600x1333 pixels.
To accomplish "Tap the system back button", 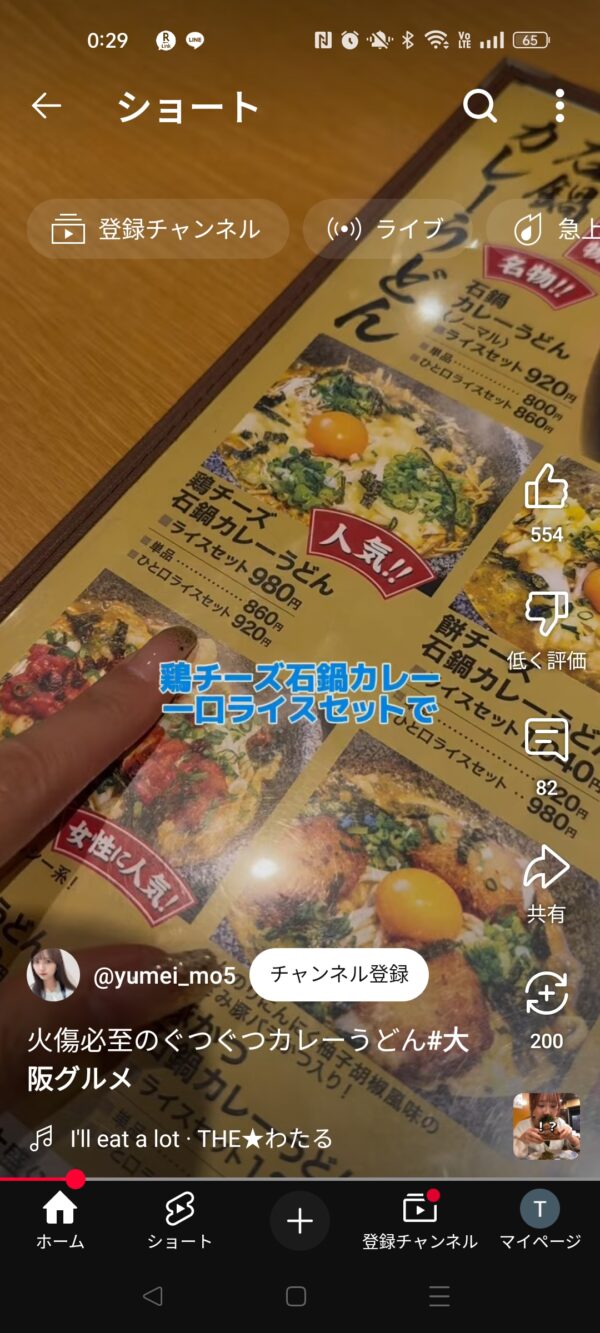I will point(152,1296).
